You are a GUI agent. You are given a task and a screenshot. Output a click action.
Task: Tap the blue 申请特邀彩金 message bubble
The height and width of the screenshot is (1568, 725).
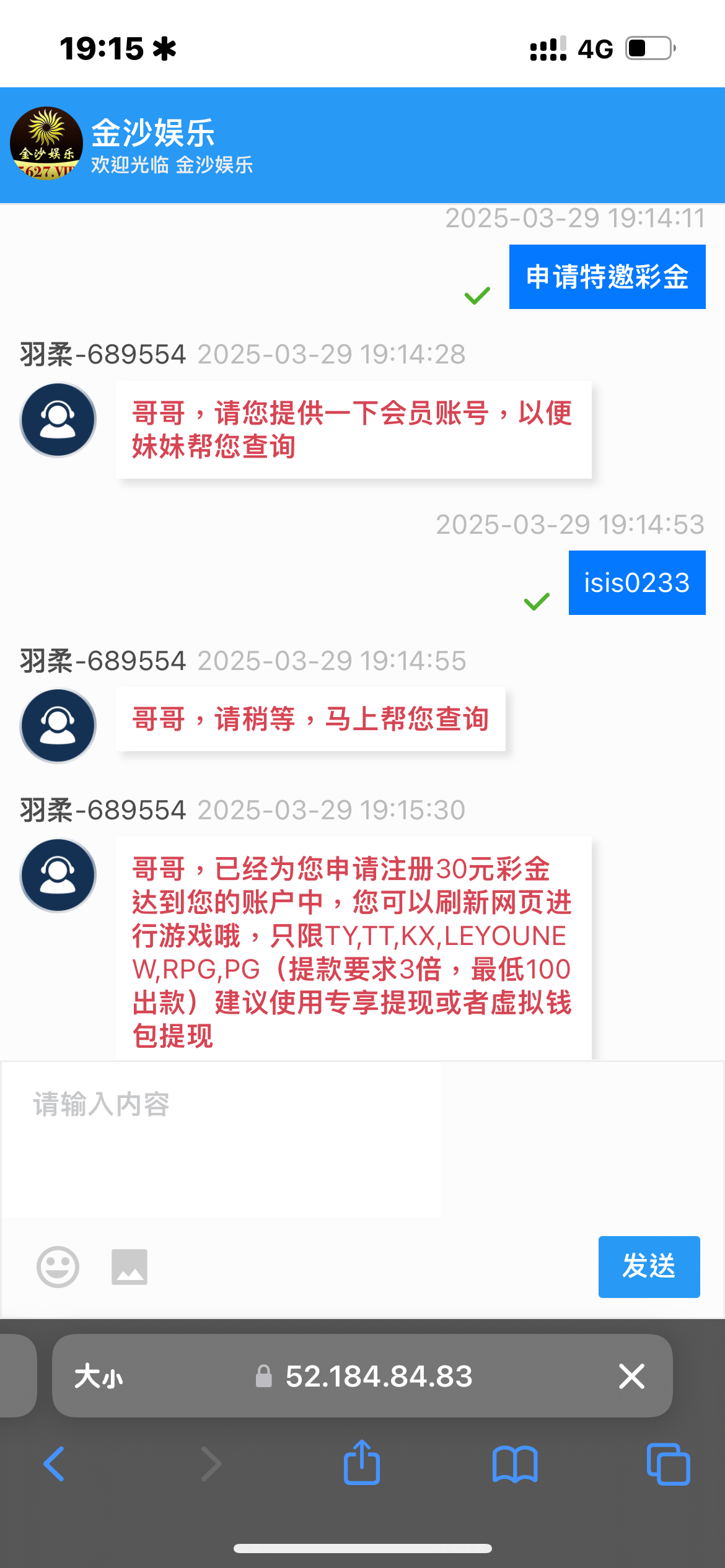pos(607,277)
